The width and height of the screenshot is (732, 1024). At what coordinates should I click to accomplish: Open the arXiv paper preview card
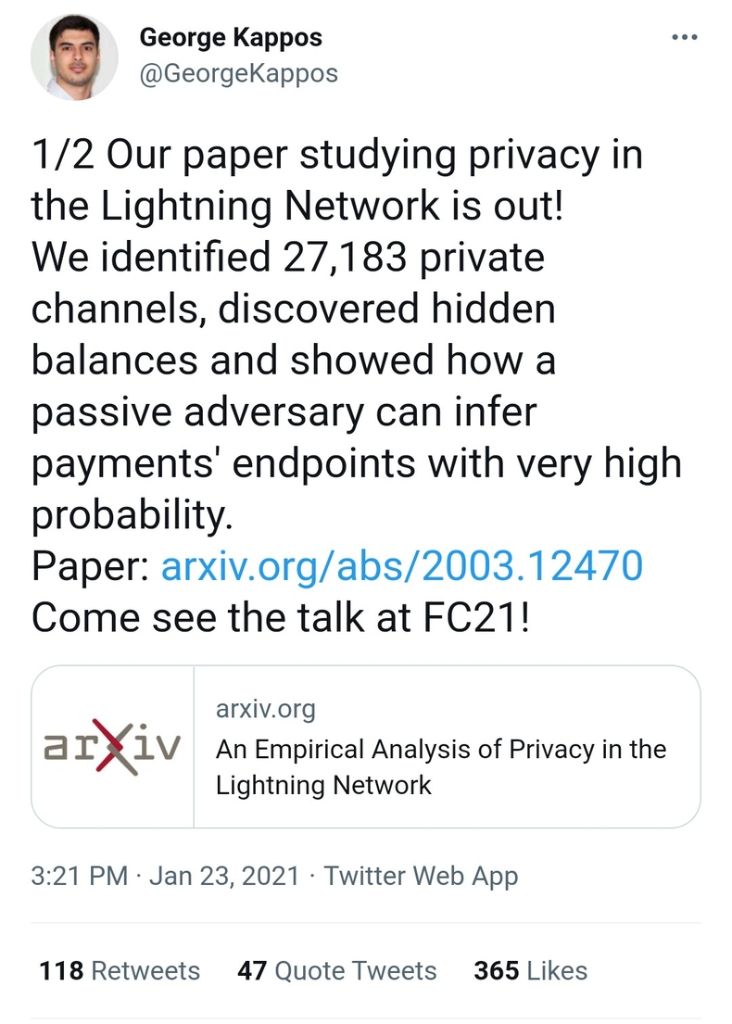click(x=366, y=747)
